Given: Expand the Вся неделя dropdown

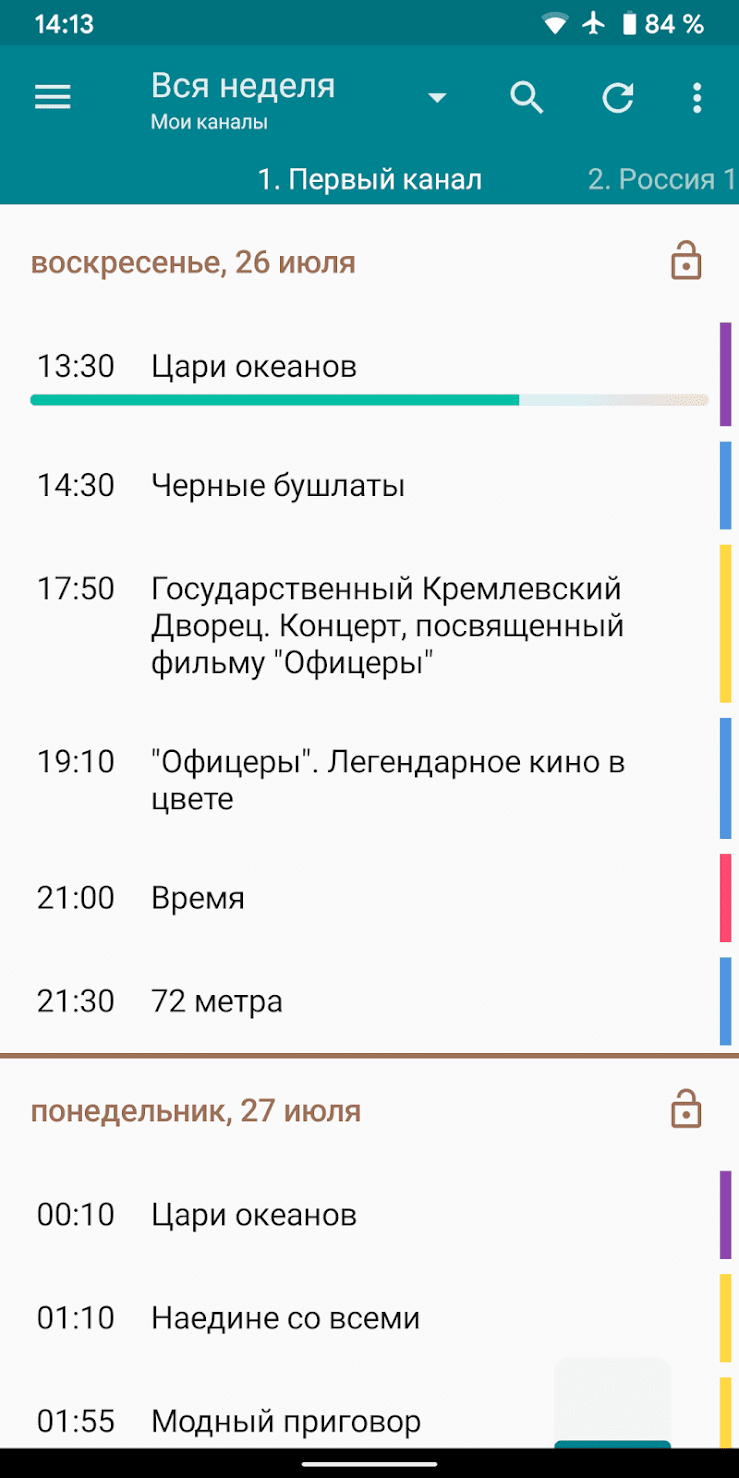Looking at the screenshot, I should [x=436, y=97].
